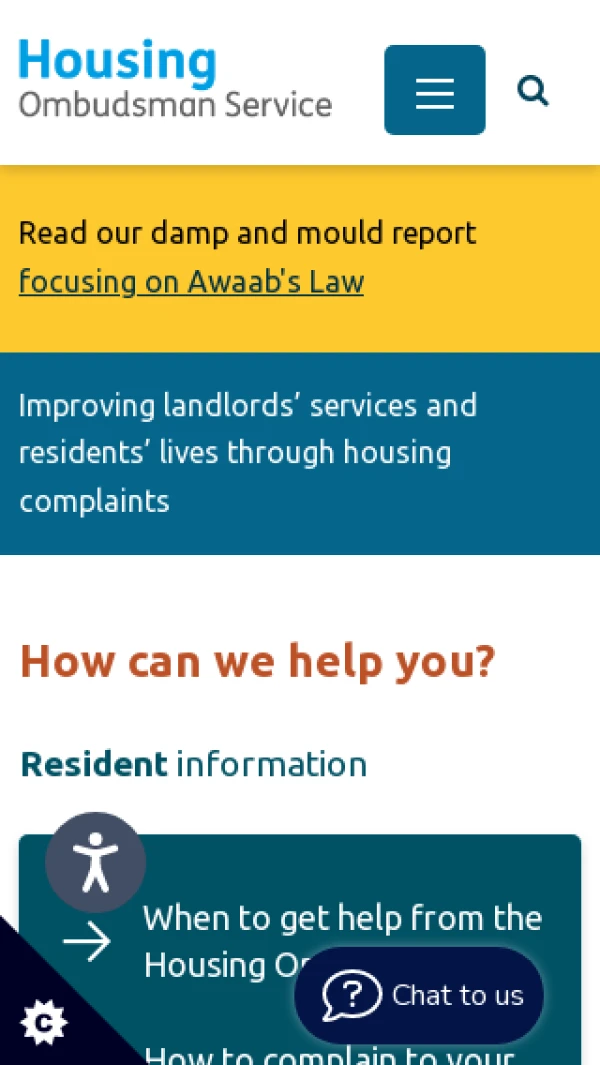Open the cookie settings gear

[x=43, y=1022]
